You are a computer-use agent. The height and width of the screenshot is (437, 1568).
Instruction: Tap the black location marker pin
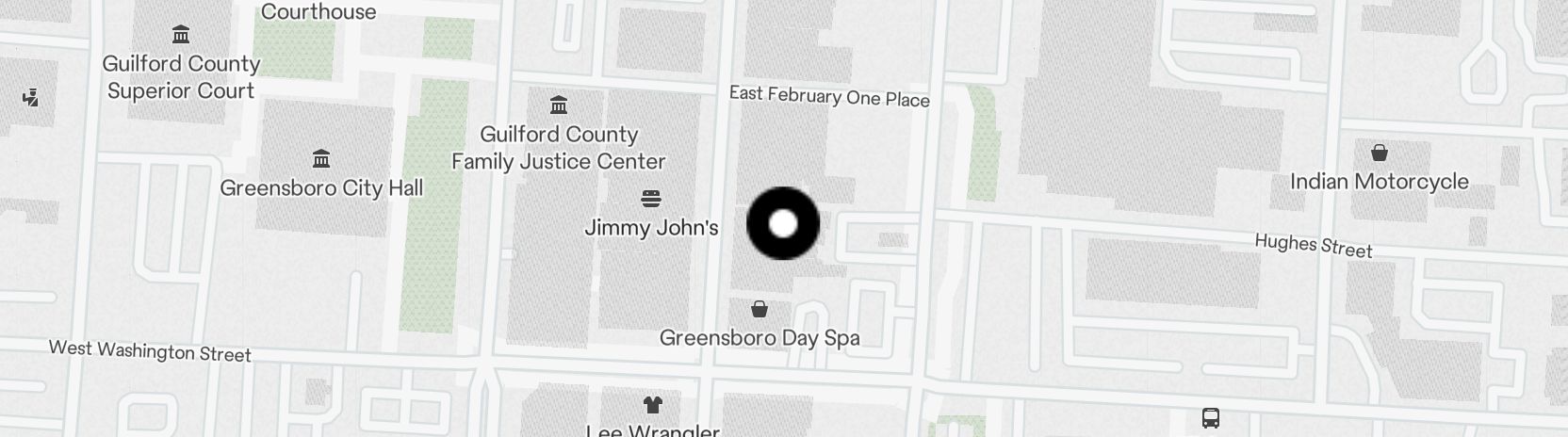[783, 224]
